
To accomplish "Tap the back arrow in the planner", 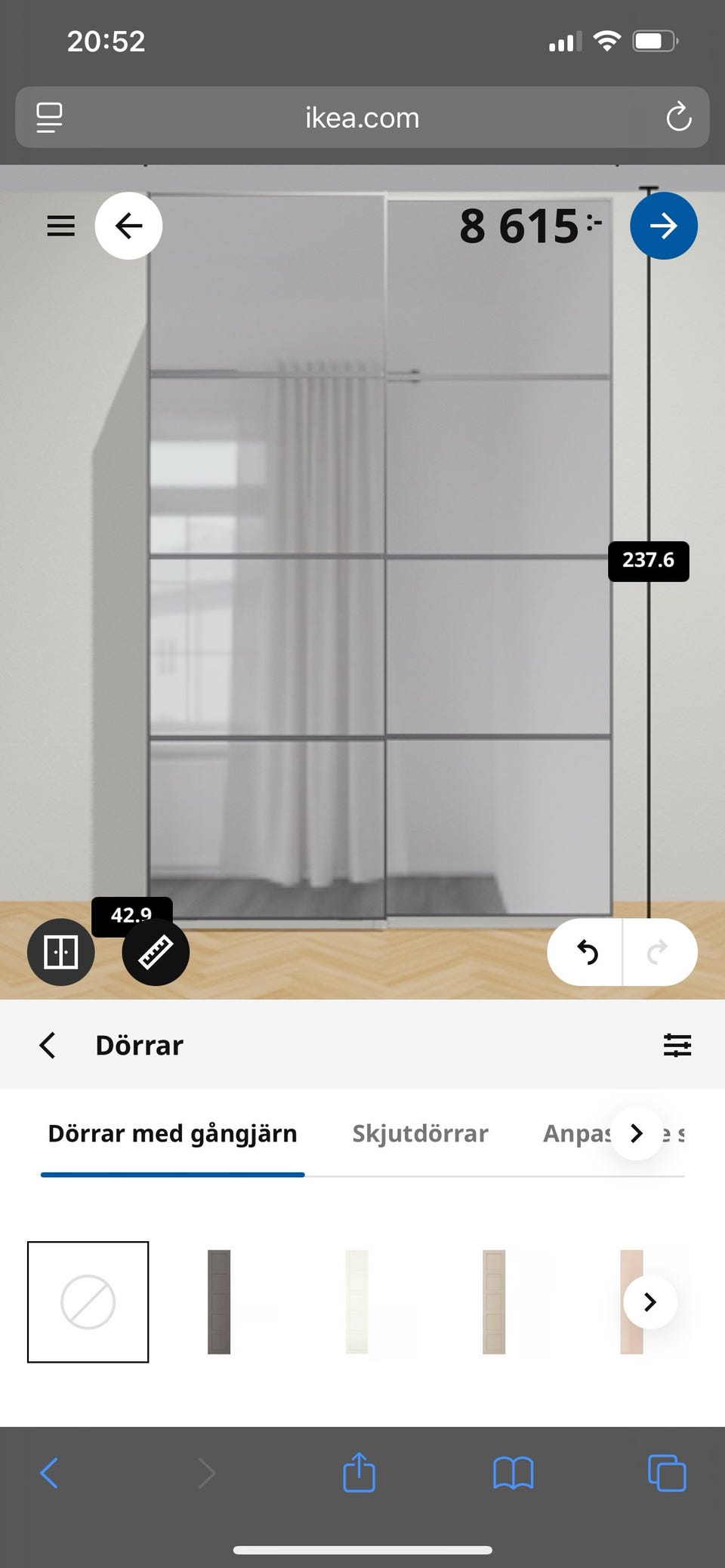I will pyautogui.click(x=128, y=226).
